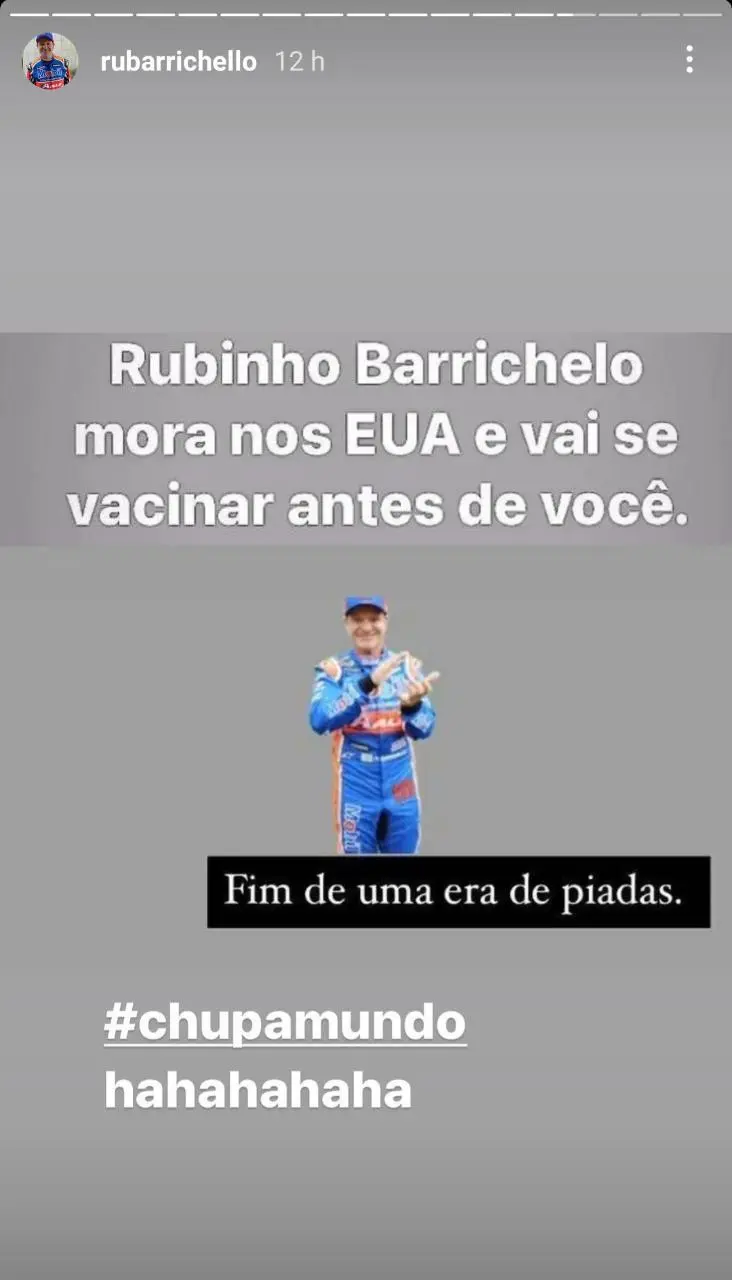Click the circular profile picture thumbnail
The width and height of the screenshot is (732, 1280).
tap(48, 61)
